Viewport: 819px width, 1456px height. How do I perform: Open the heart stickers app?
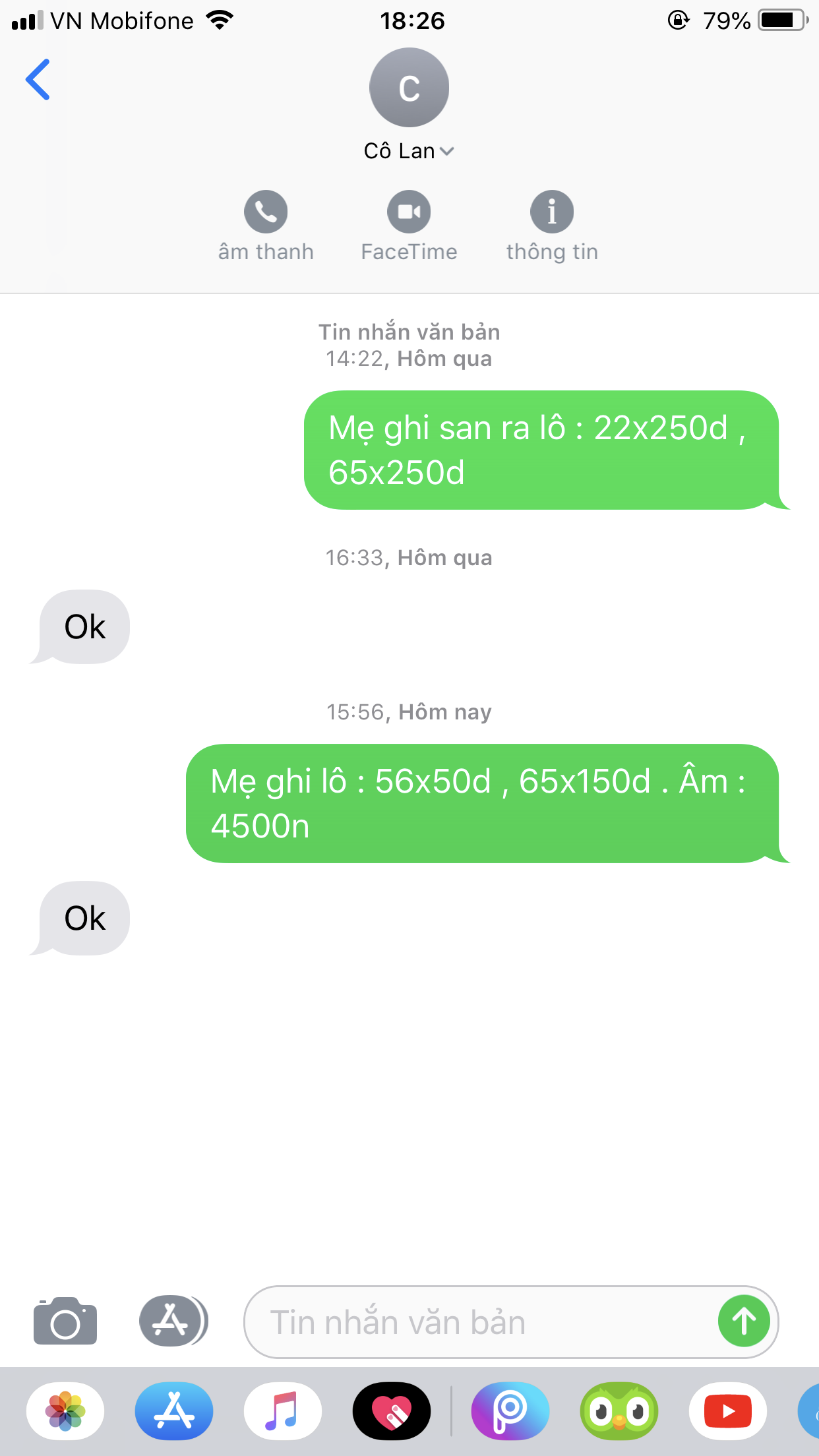click(392, 1411)
